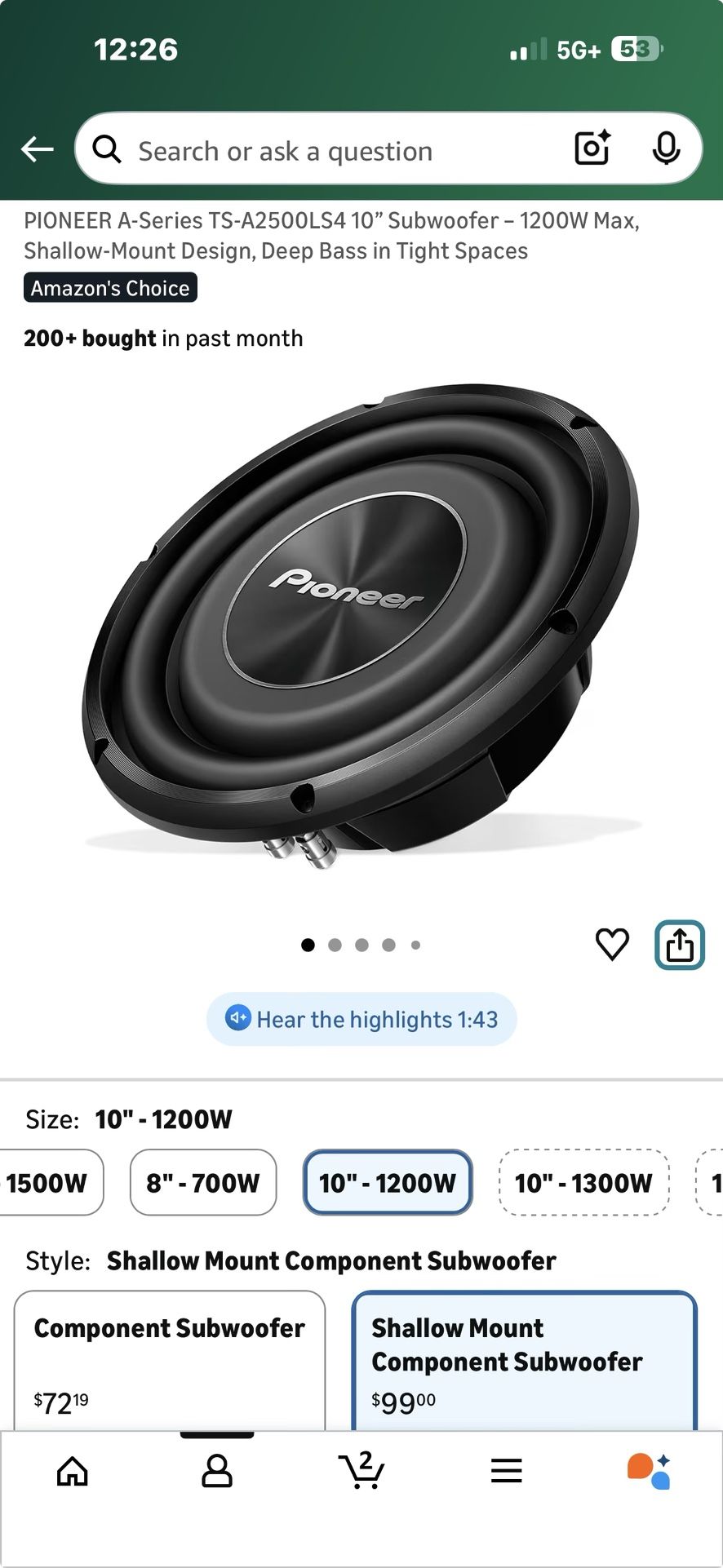Play Hear the highlights audio
The height and width of the screenshot is (1568, 723).
pyautogui.click(x=361, y=1019)
